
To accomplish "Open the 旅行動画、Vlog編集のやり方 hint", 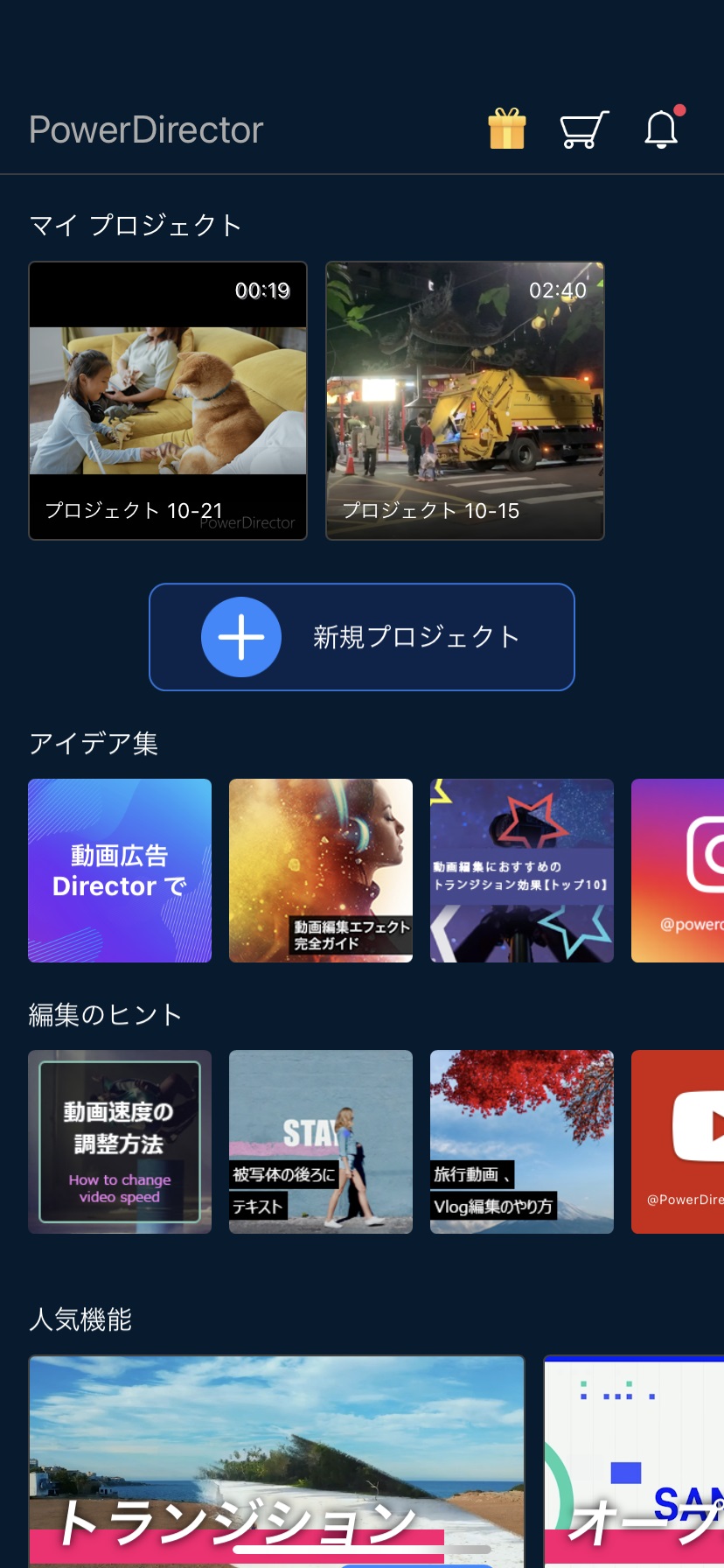I will [x=522, y=1142].
